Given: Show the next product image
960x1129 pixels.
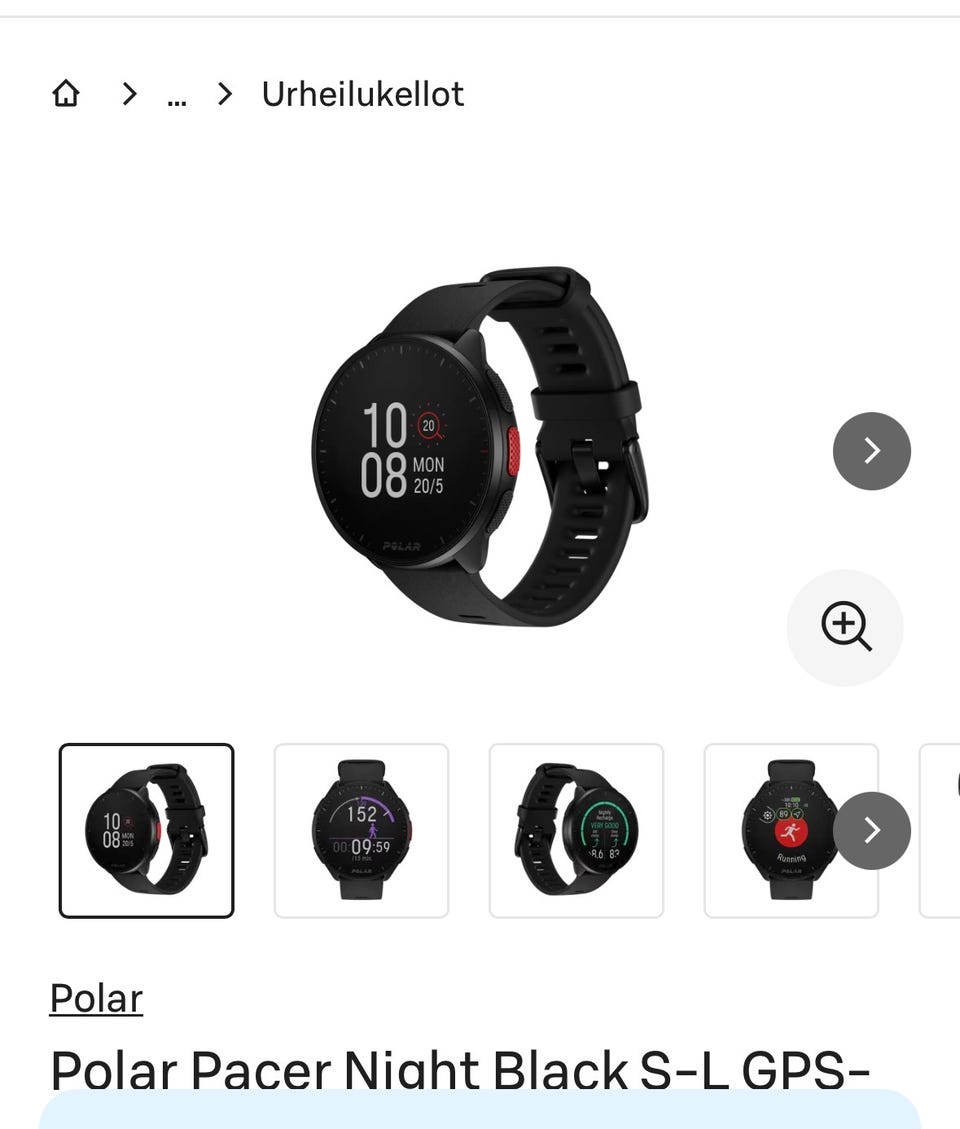Looking at the screenshot, I should [871, 451].
